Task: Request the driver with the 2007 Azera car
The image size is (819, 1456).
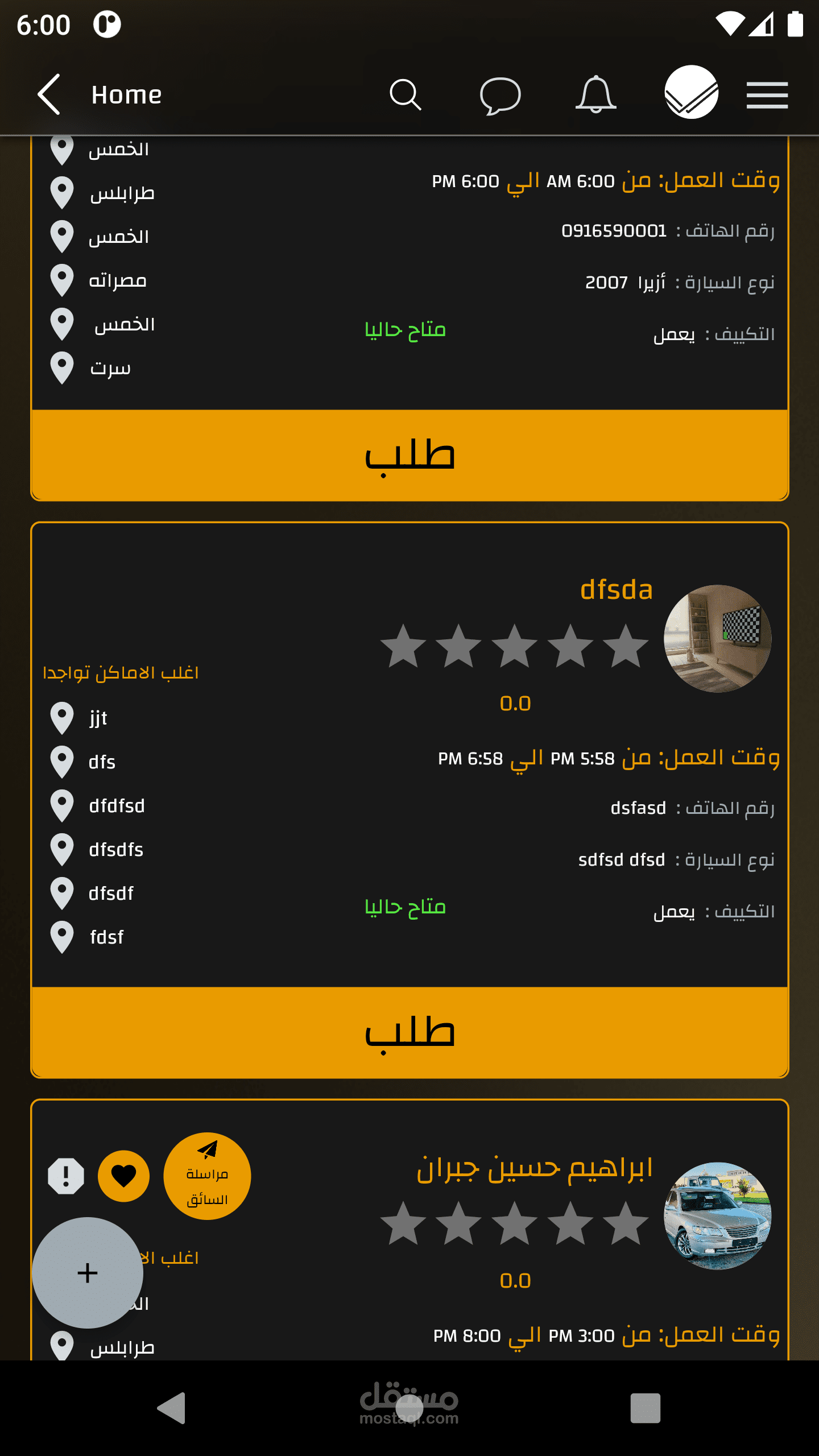Action: point(409,455)
